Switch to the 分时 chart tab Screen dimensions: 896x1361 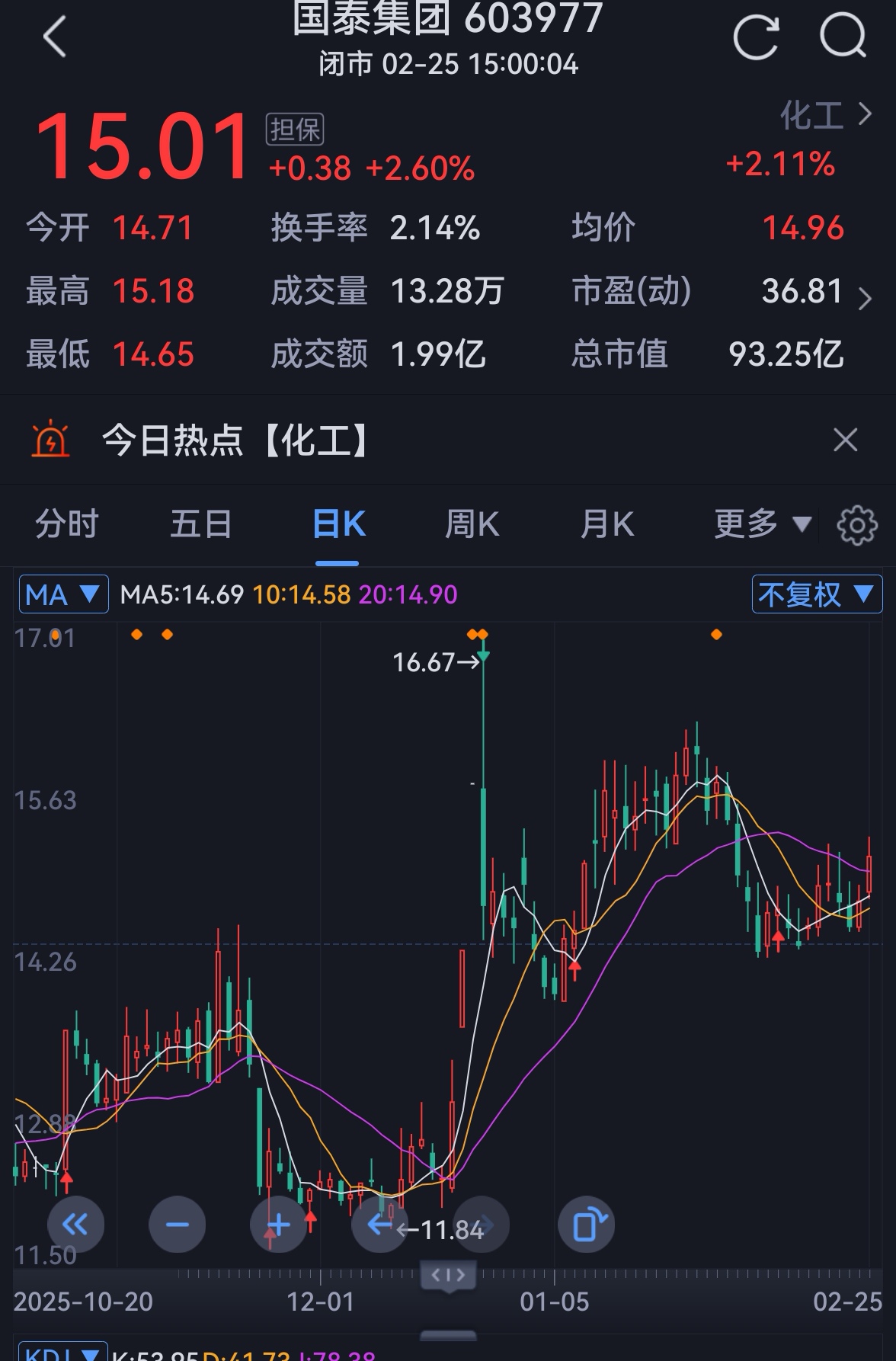(x=67, y=524)
